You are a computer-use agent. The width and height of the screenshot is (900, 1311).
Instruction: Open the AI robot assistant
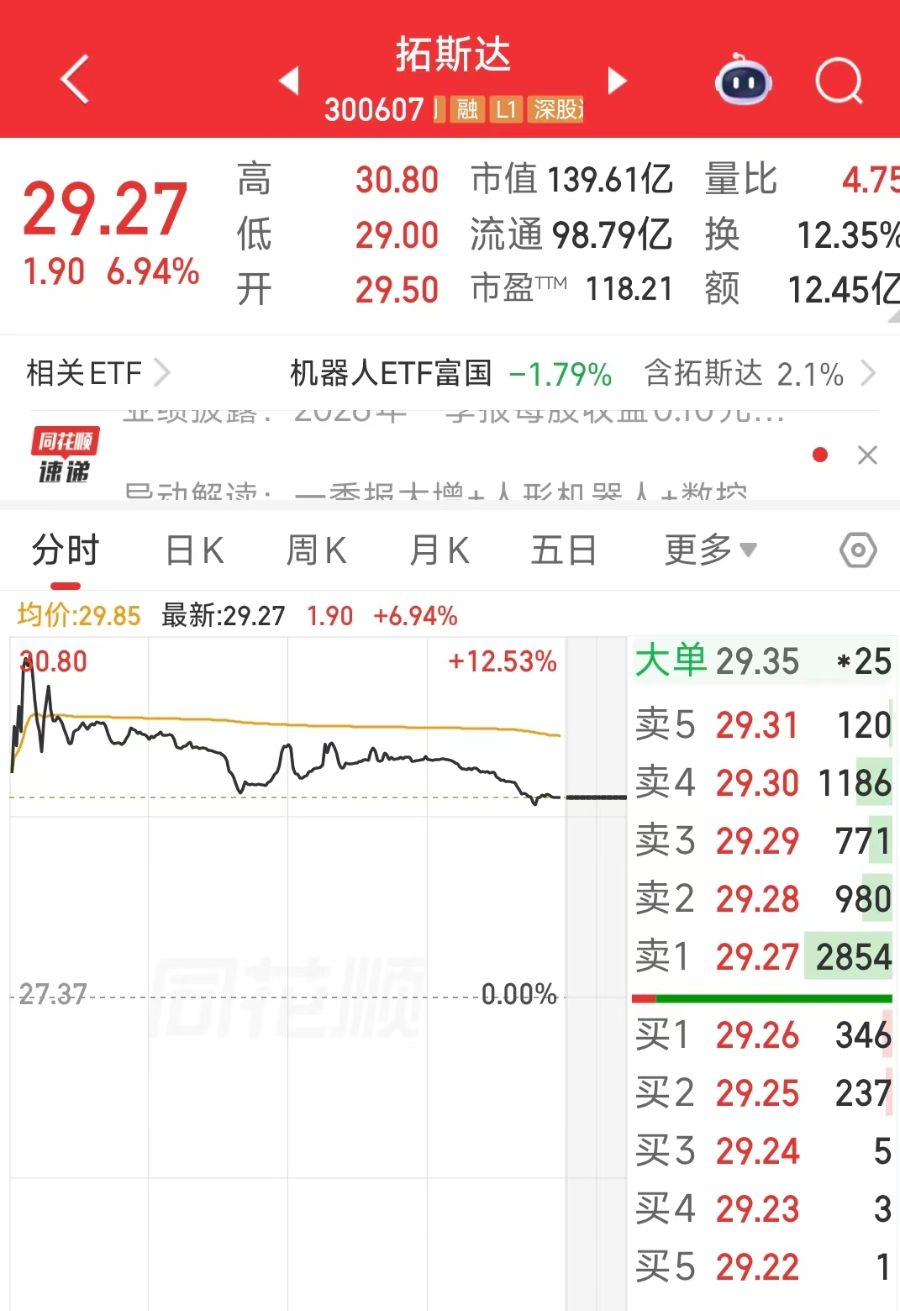tap(739, 81)
